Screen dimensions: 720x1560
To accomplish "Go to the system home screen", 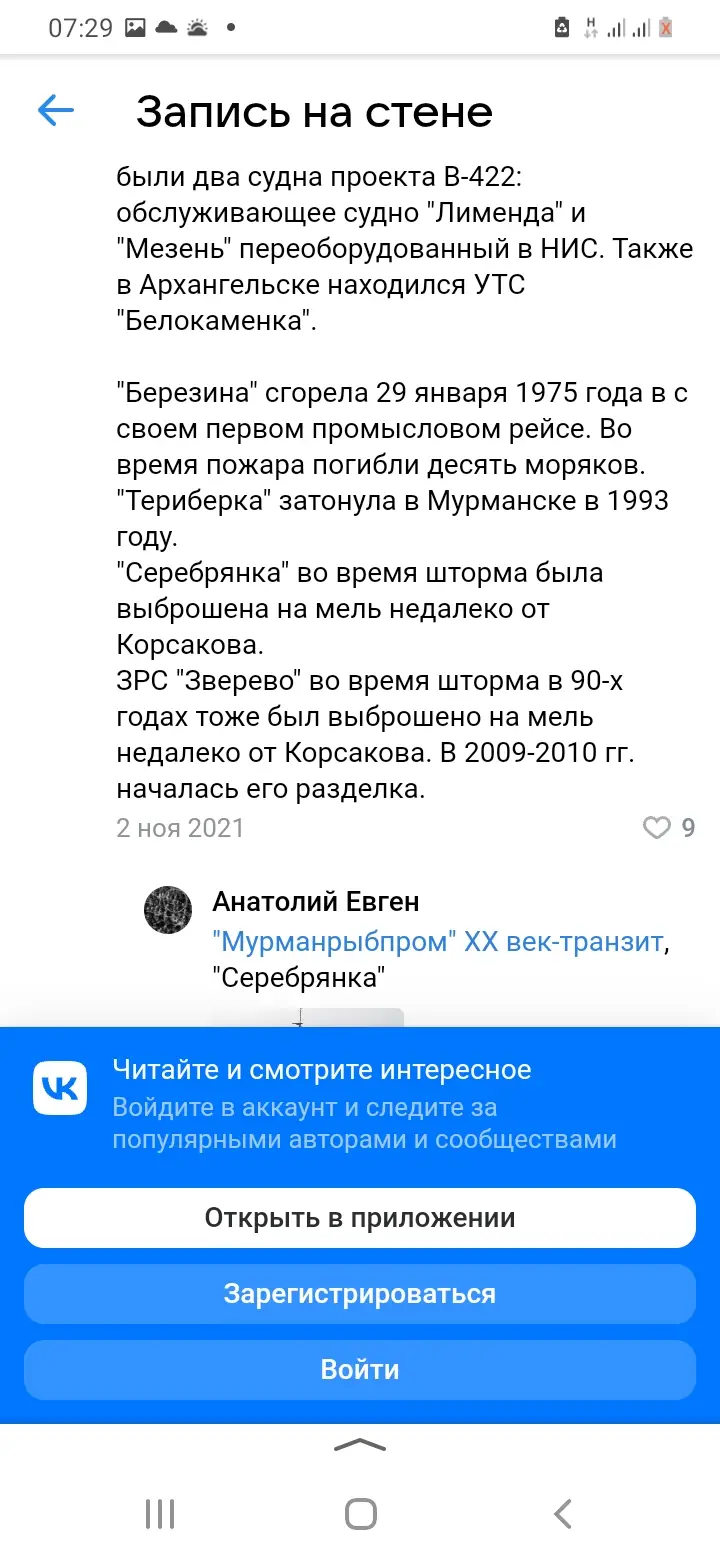I will tap(360, 1514).
